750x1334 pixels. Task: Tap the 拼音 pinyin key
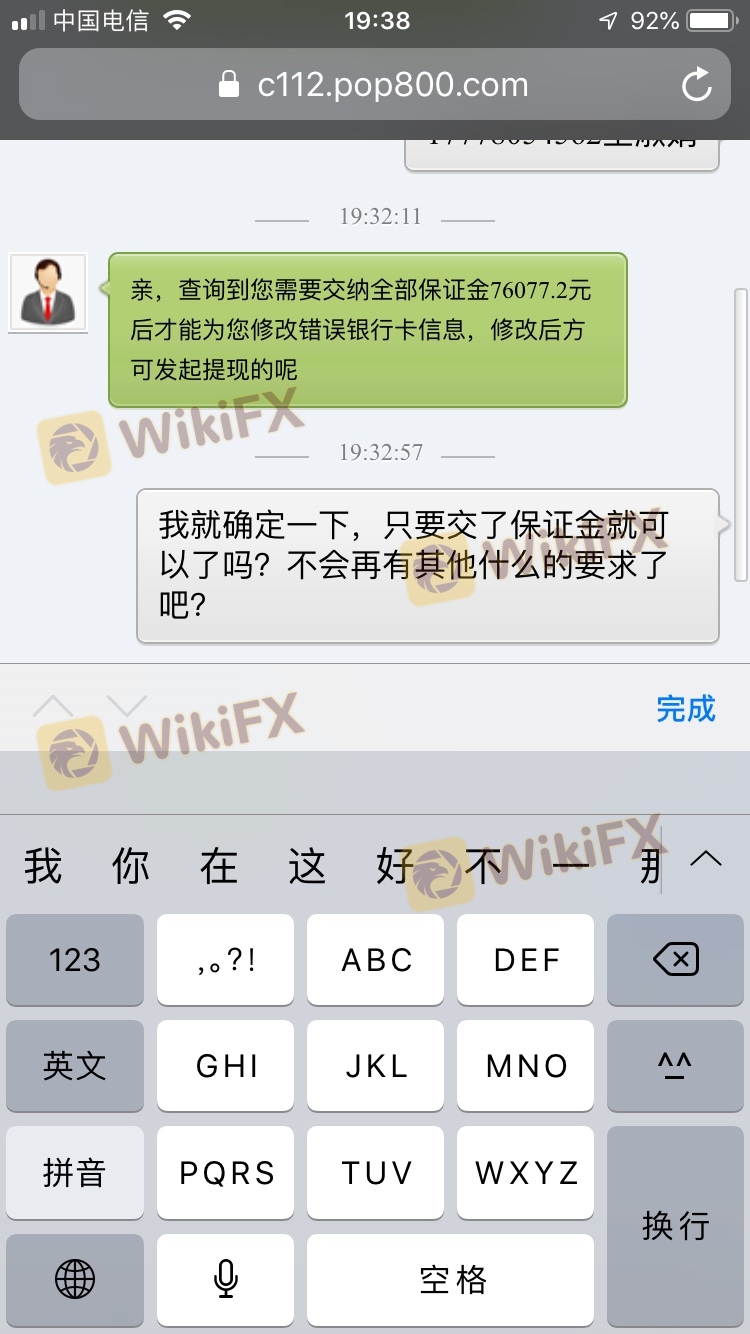point(75,1172)
